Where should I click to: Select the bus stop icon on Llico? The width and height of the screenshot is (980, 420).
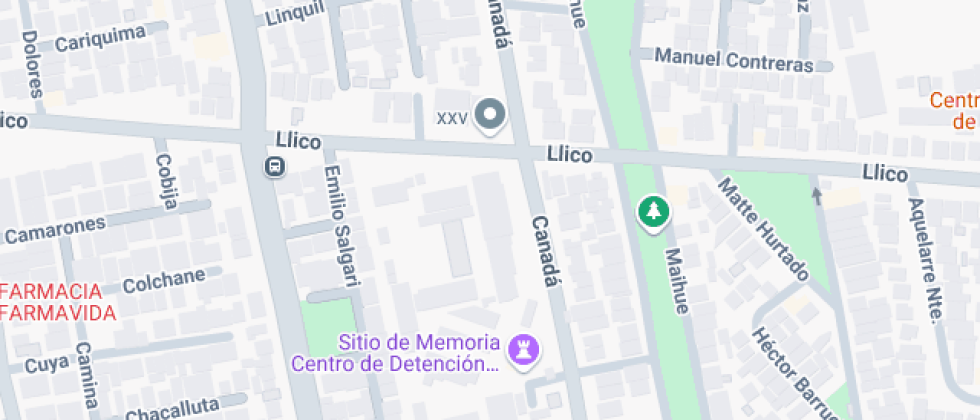click(273, 166)
